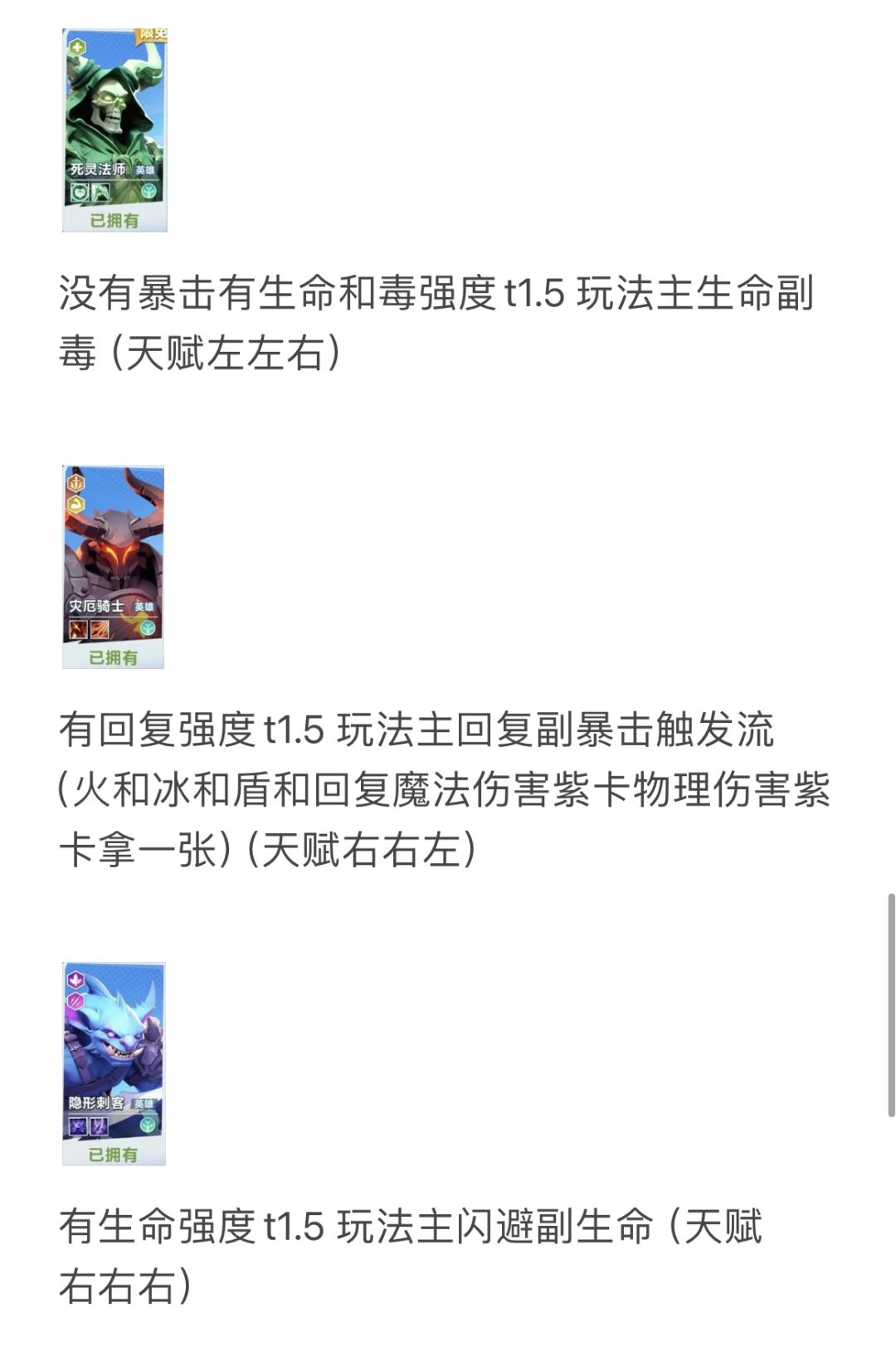The width and height of the screenshot is (896, 1347).
Task: Open the Necromancer's first poison skill icon
Action: (80, 190)
